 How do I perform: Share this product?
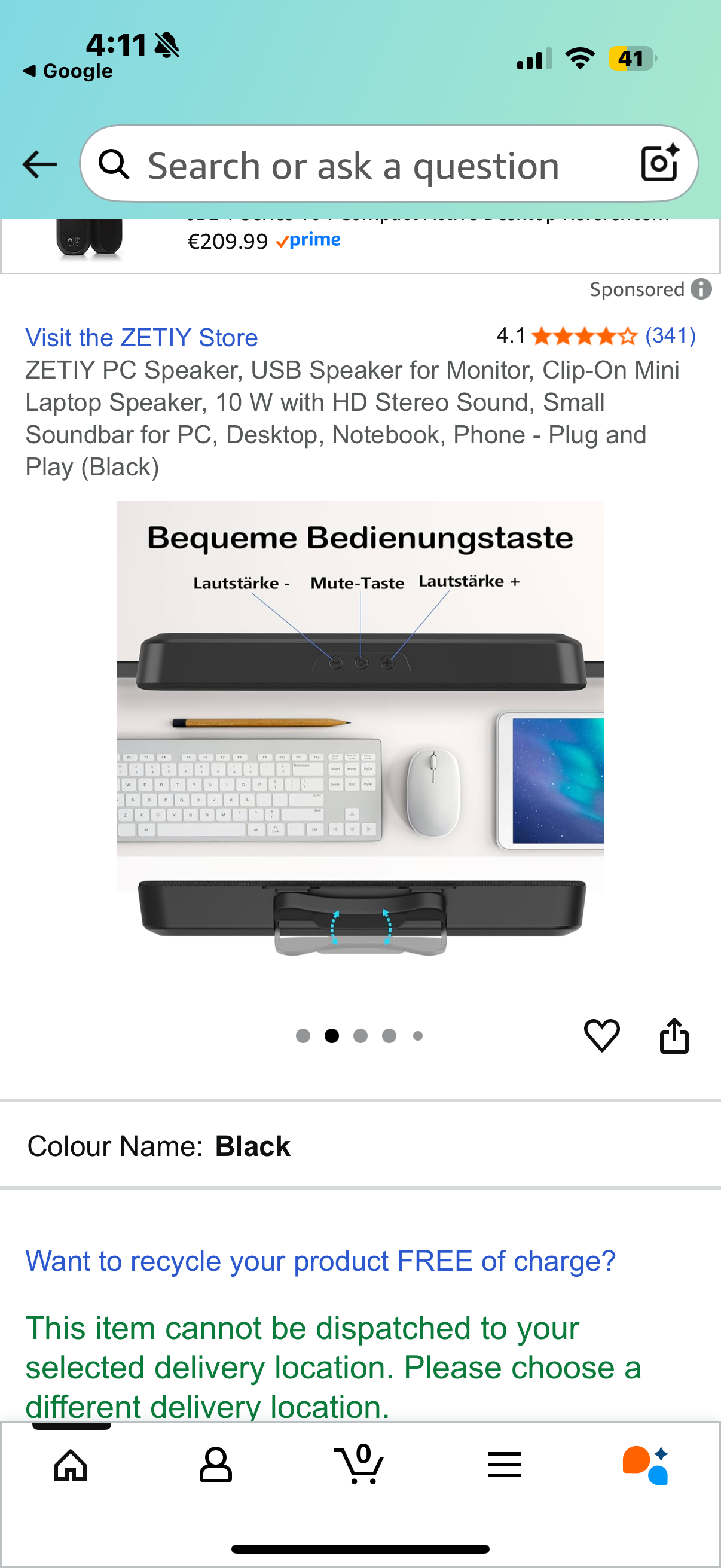coord(674,1035)
